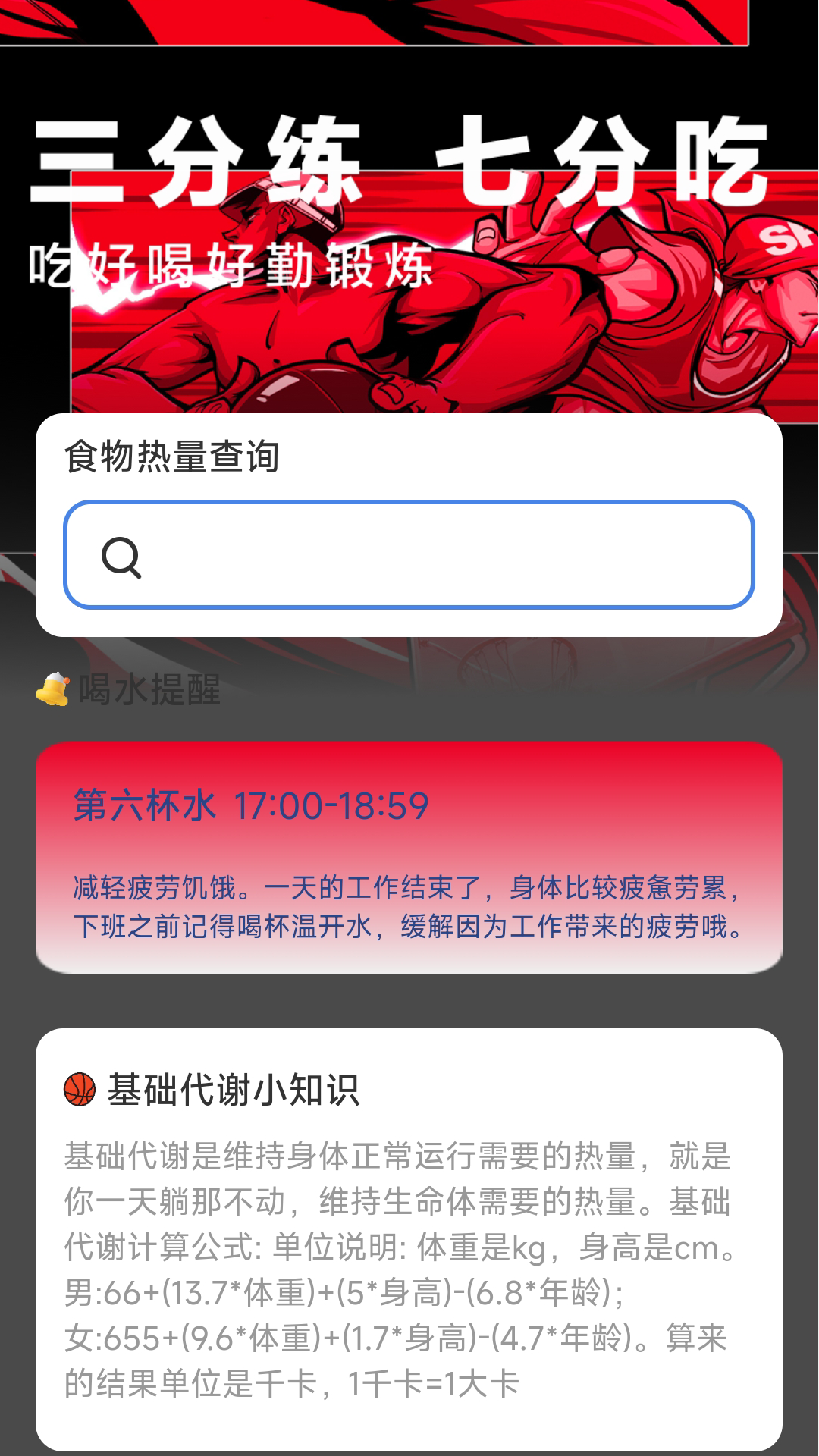Open the sixth cup water reminder card
819x1456 pixels.
[x=409, y=858]
